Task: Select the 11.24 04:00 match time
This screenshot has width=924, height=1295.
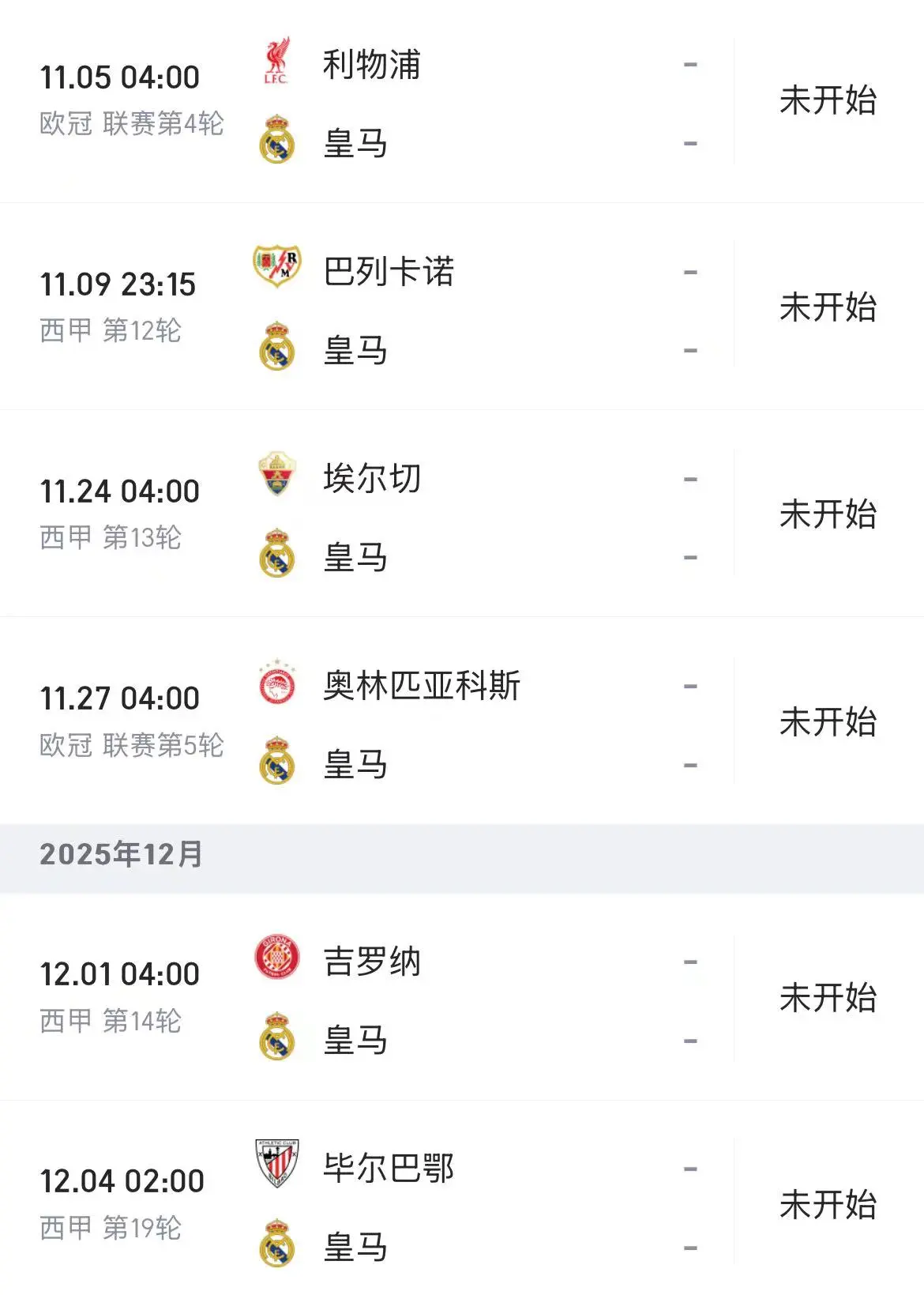Action: [118, 490]
